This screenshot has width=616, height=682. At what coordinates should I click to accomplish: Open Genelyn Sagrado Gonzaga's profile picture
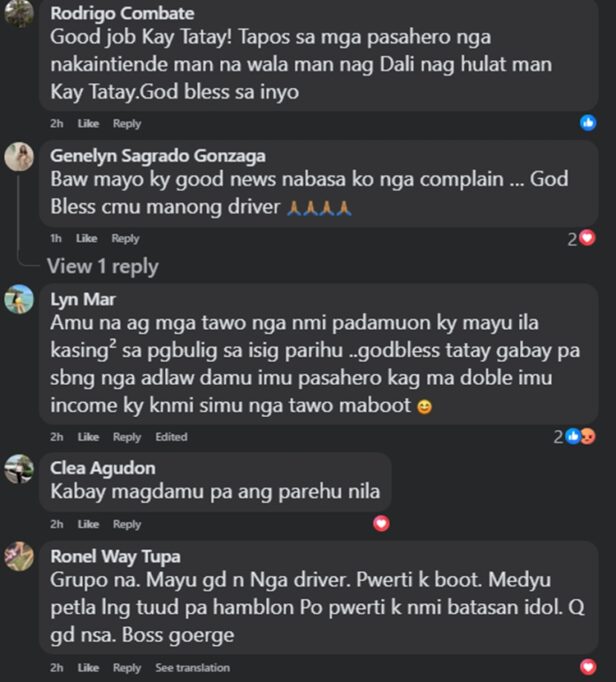19,157
